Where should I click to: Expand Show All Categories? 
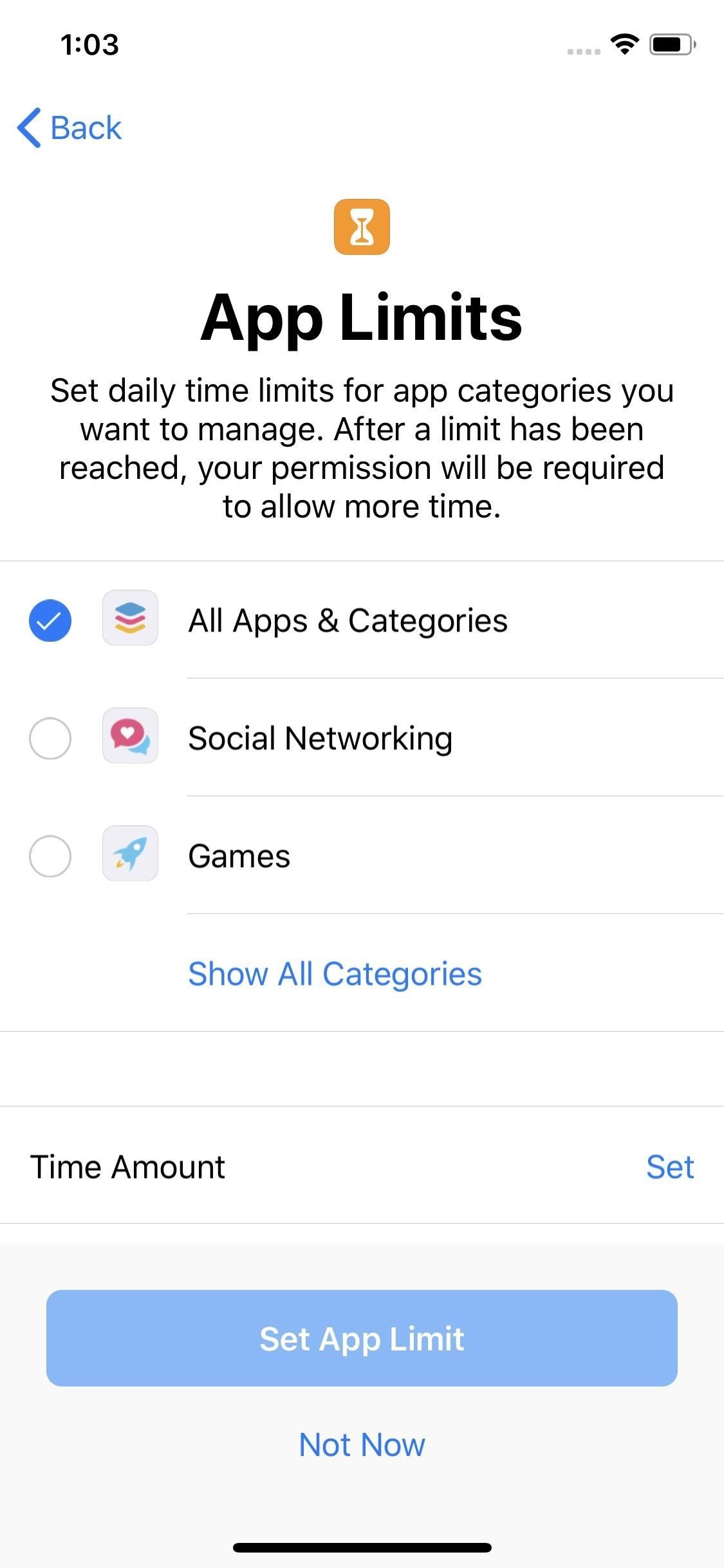[334, 973]
